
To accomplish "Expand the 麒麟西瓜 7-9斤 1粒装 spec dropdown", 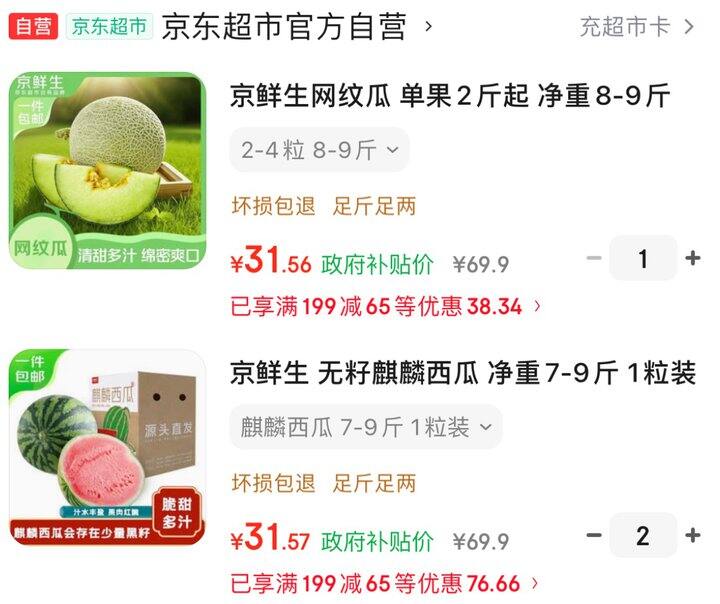I will 366,428.
